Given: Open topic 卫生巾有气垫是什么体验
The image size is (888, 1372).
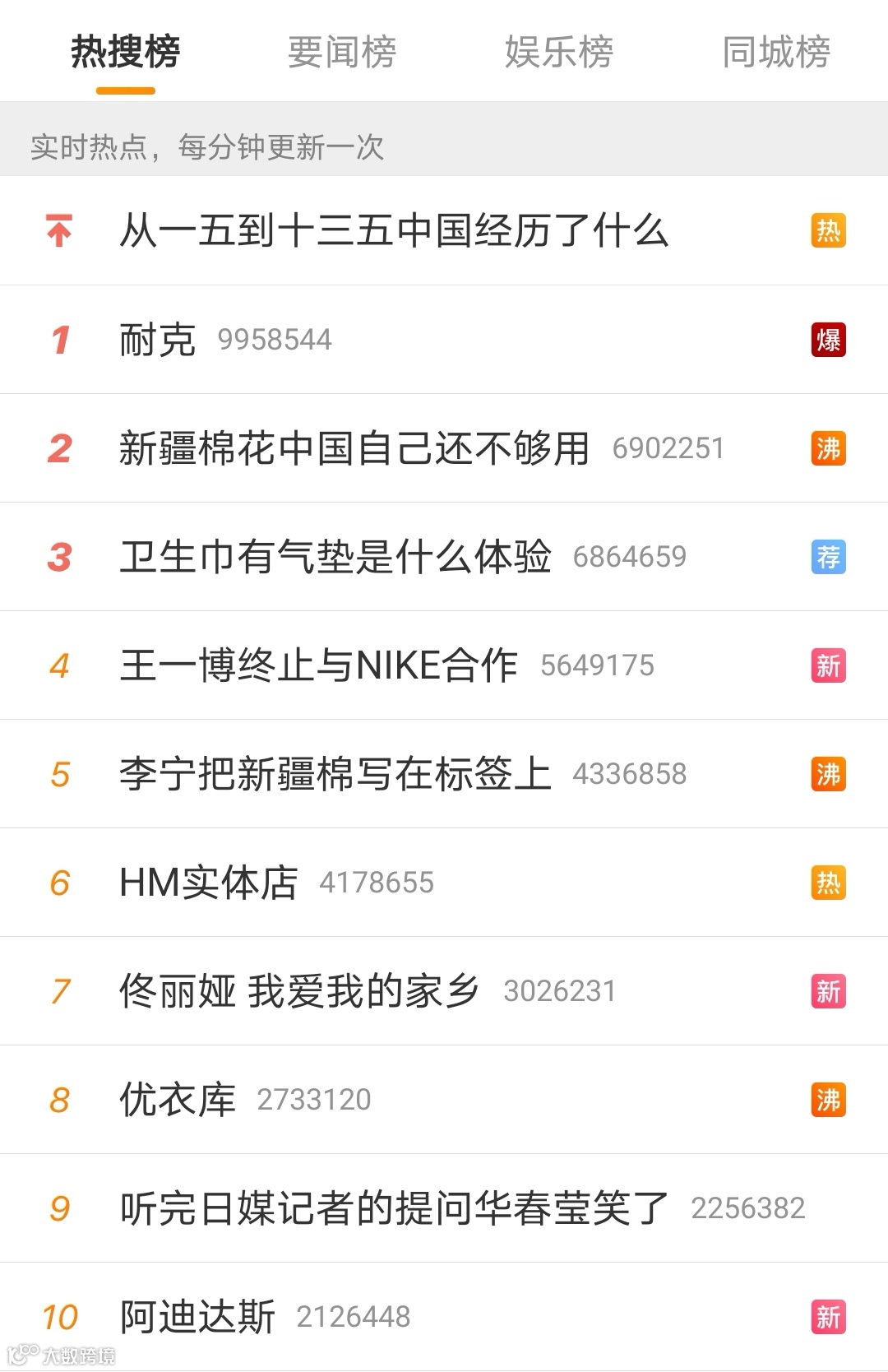Looking at the screenshot, I should pos(444,557).
